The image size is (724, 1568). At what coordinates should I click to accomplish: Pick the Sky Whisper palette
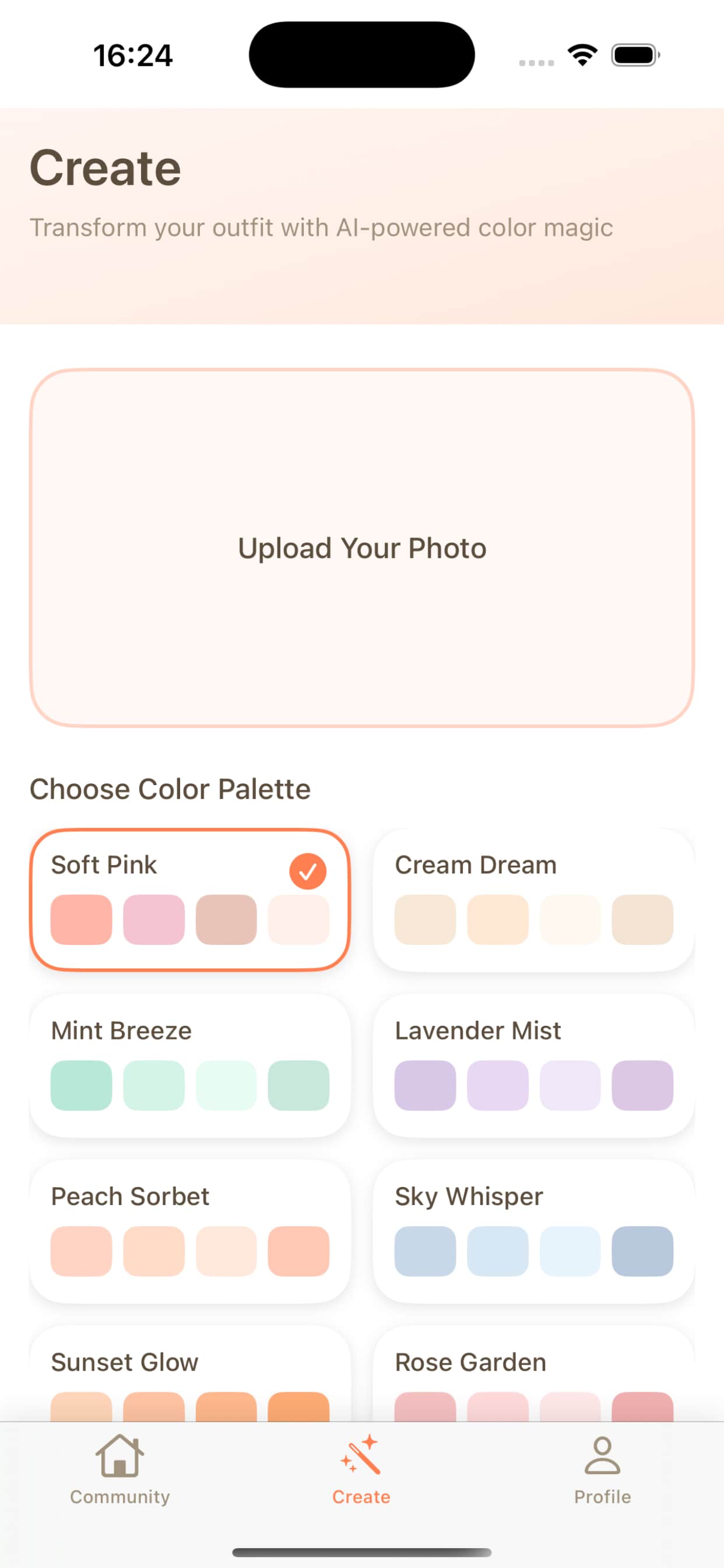coord(533,1231)
